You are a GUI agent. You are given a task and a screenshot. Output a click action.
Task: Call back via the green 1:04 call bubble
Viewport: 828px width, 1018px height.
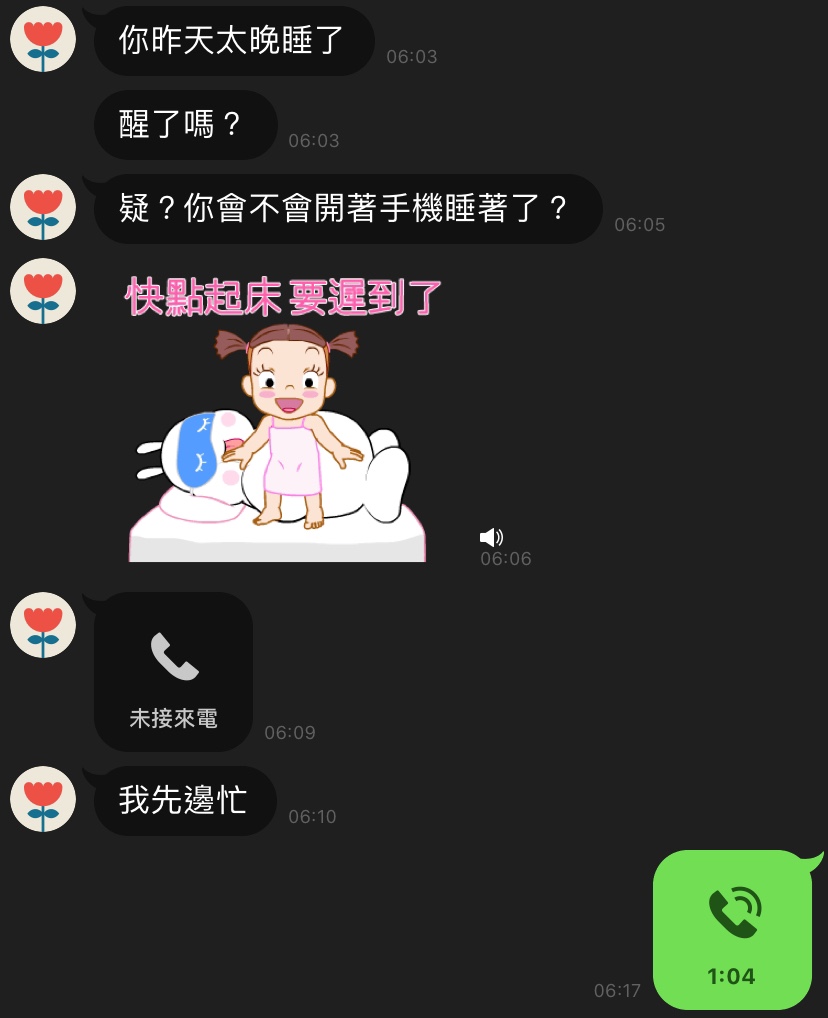[x=732, y=928]
